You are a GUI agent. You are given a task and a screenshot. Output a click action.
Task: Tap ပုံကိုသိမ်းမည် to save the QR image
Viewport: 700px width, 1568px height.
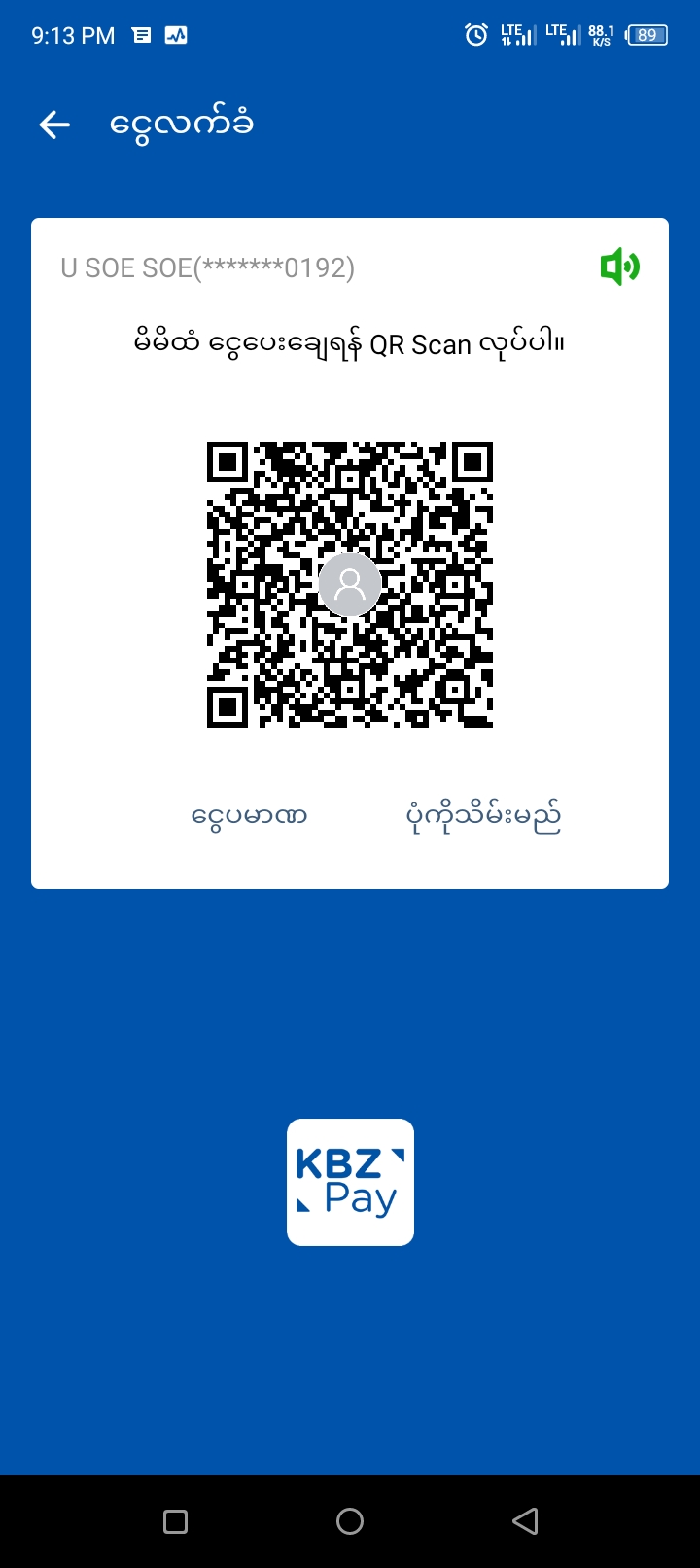click(483, 816)
